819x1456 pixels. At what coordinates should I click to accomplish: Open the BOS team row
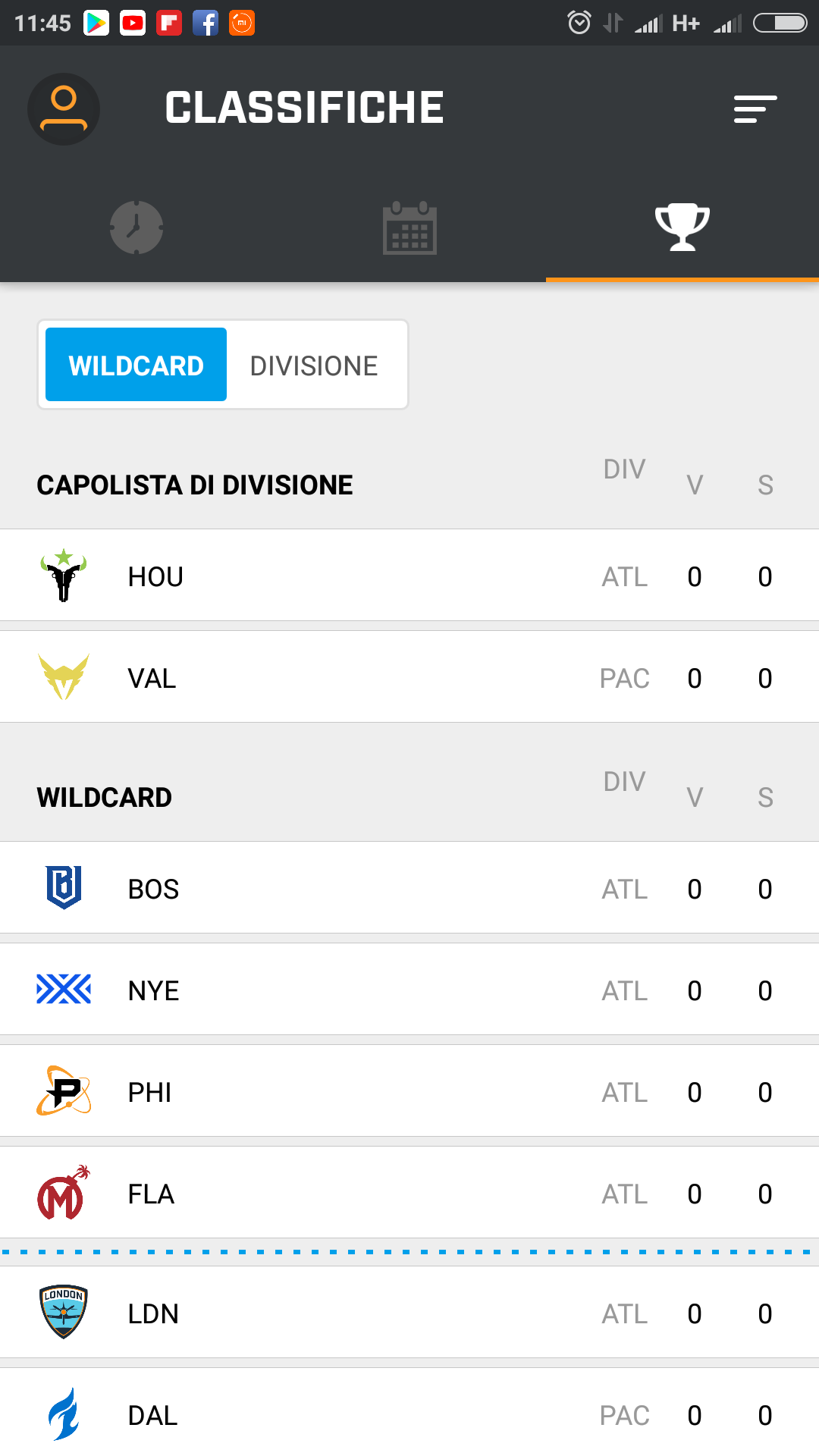click(409, 888)
